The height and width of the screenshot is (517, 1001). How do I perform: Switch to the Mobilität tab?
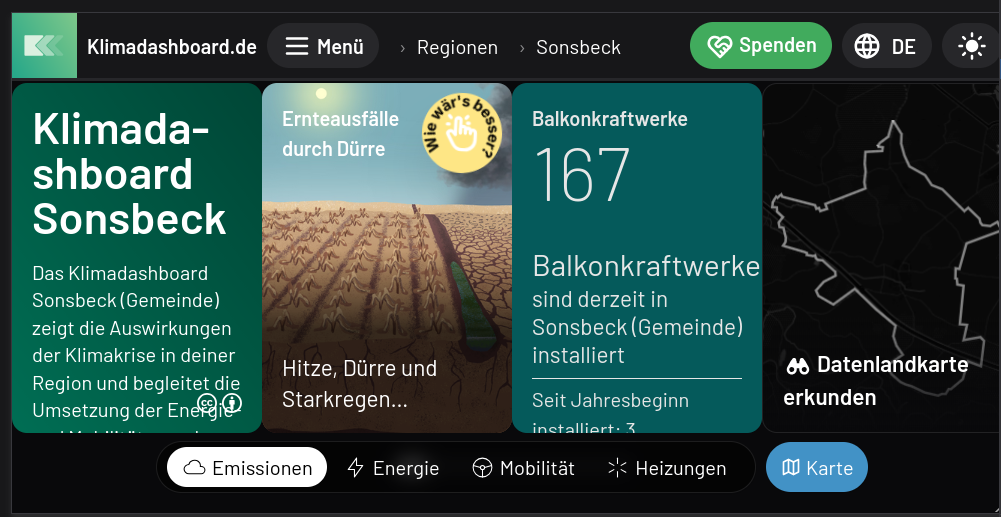[x=523, y=468]
